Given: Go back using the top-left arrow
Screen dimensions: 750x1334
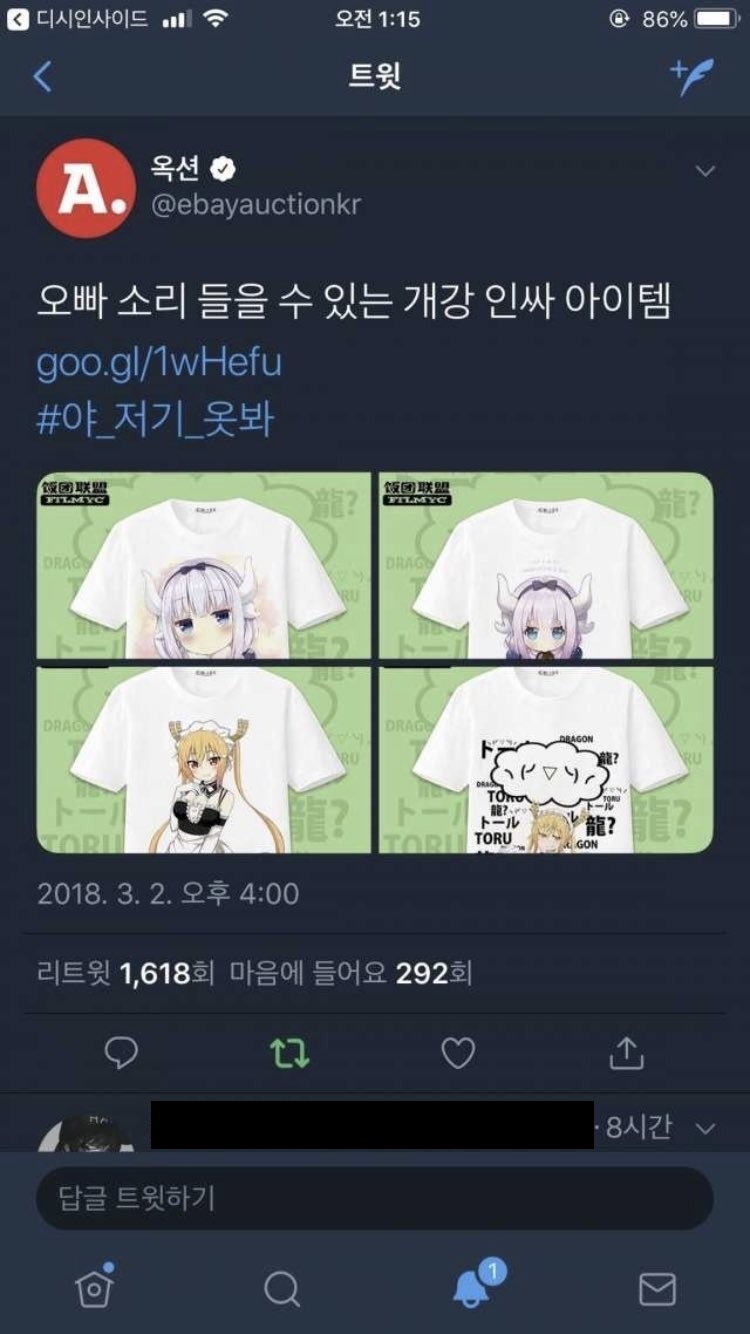Looking at the screenshot, I should click(42, 76).
